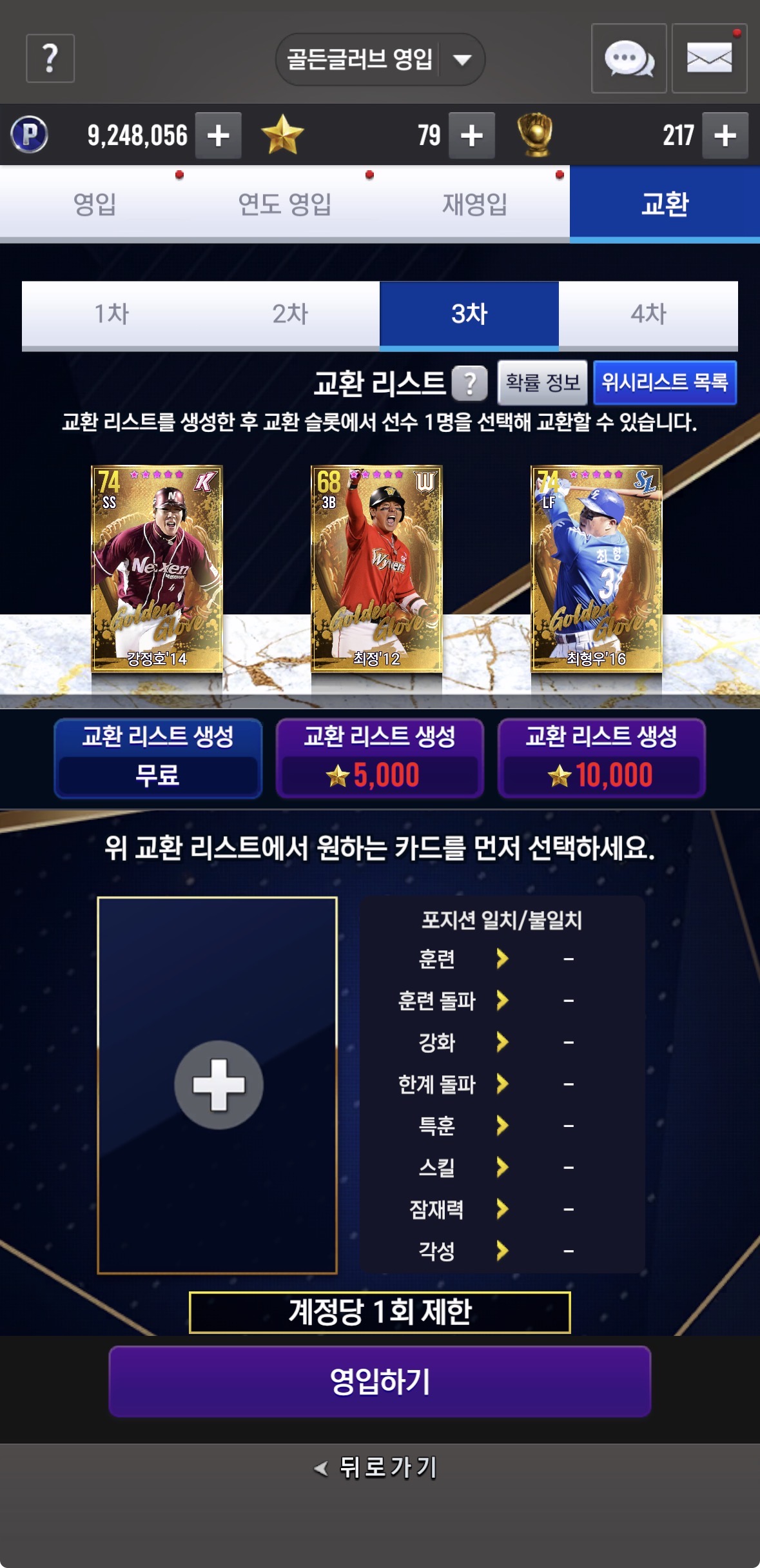Open help for 교환 리스트

click(x=469, y=384)
